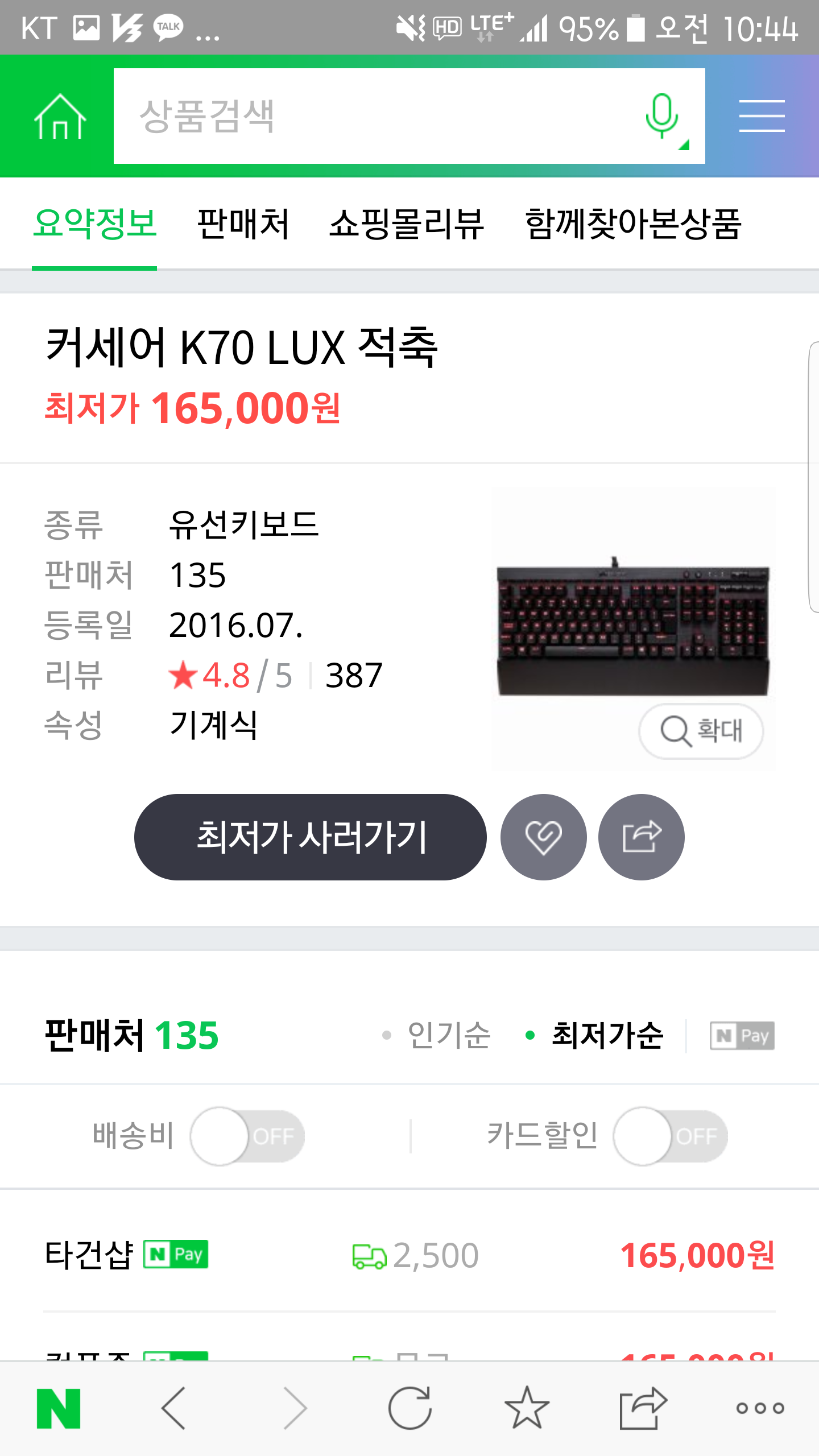Open the hamburger menu
The width and height of the screenshot is (819, 1456).
coord(762,116)
